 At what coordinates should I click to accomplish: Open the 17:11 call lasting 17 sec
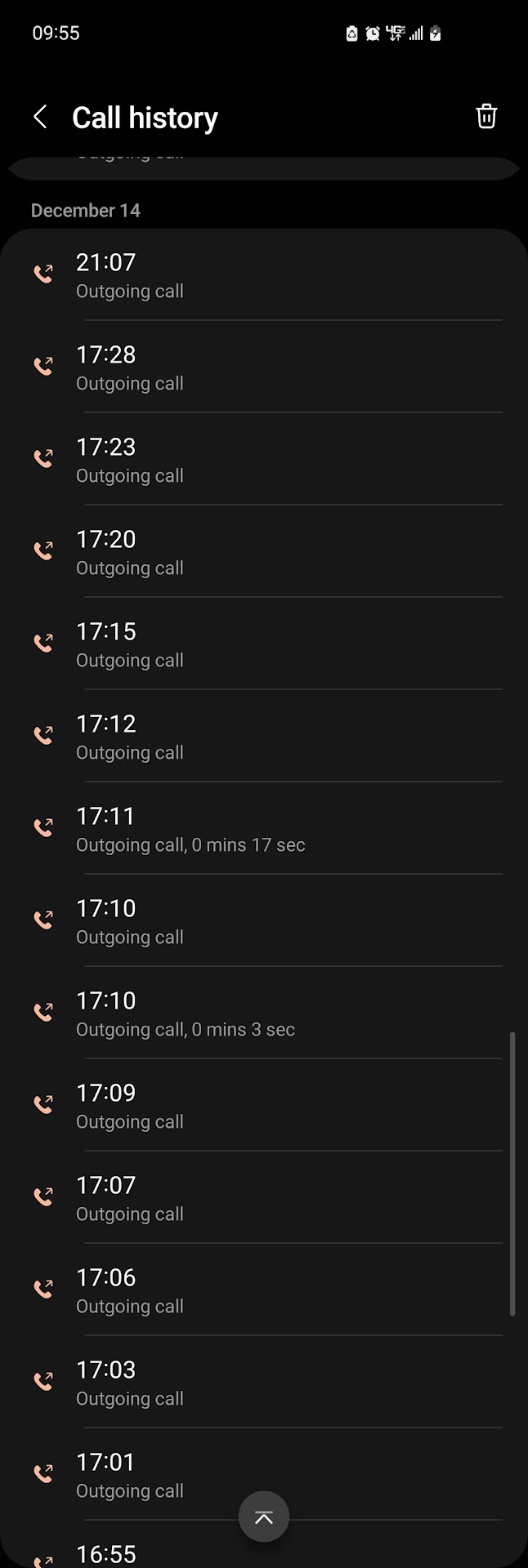263,829
